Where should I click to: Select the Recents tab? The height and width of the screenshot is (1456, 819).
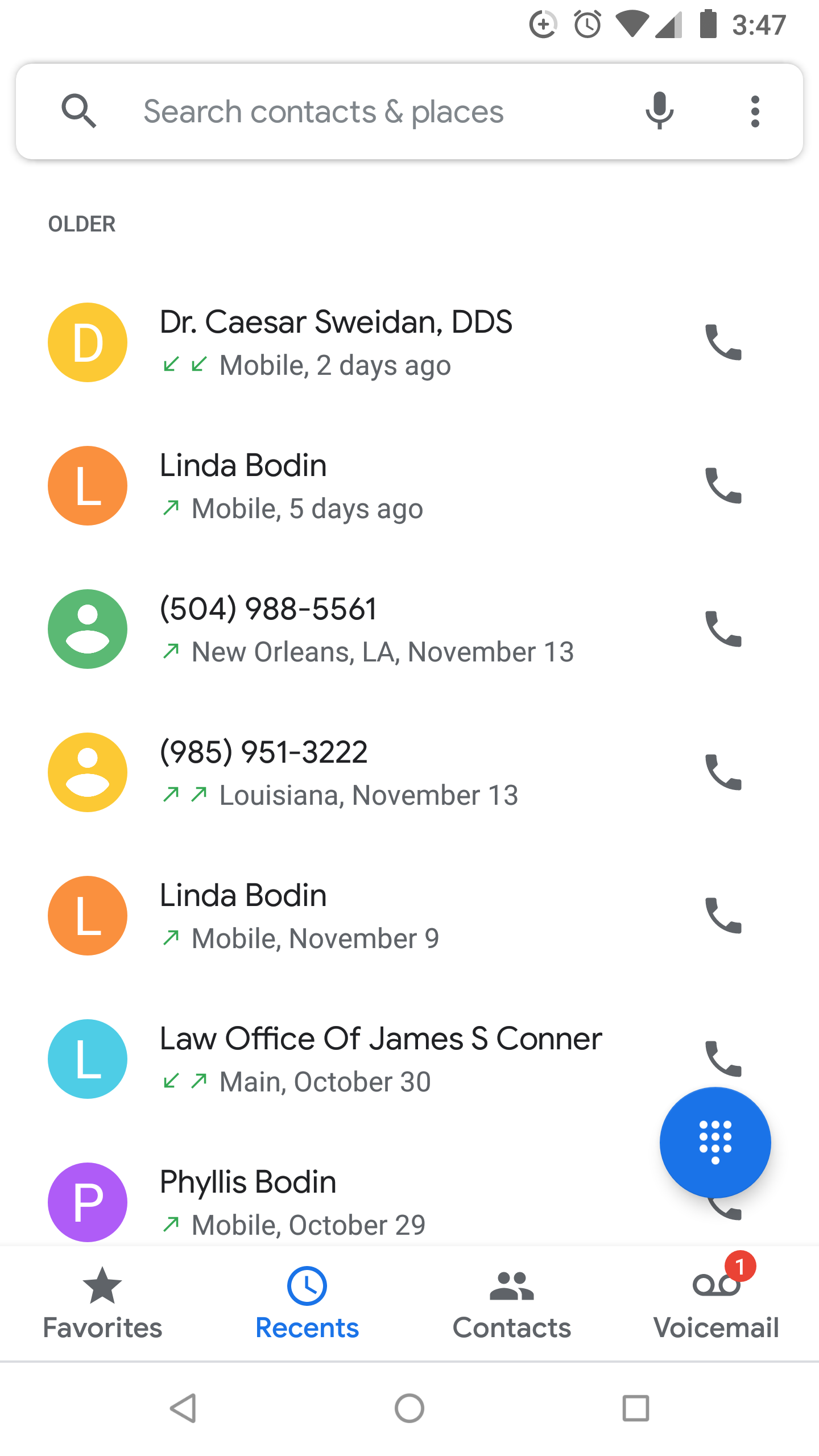click(307, 1304)
